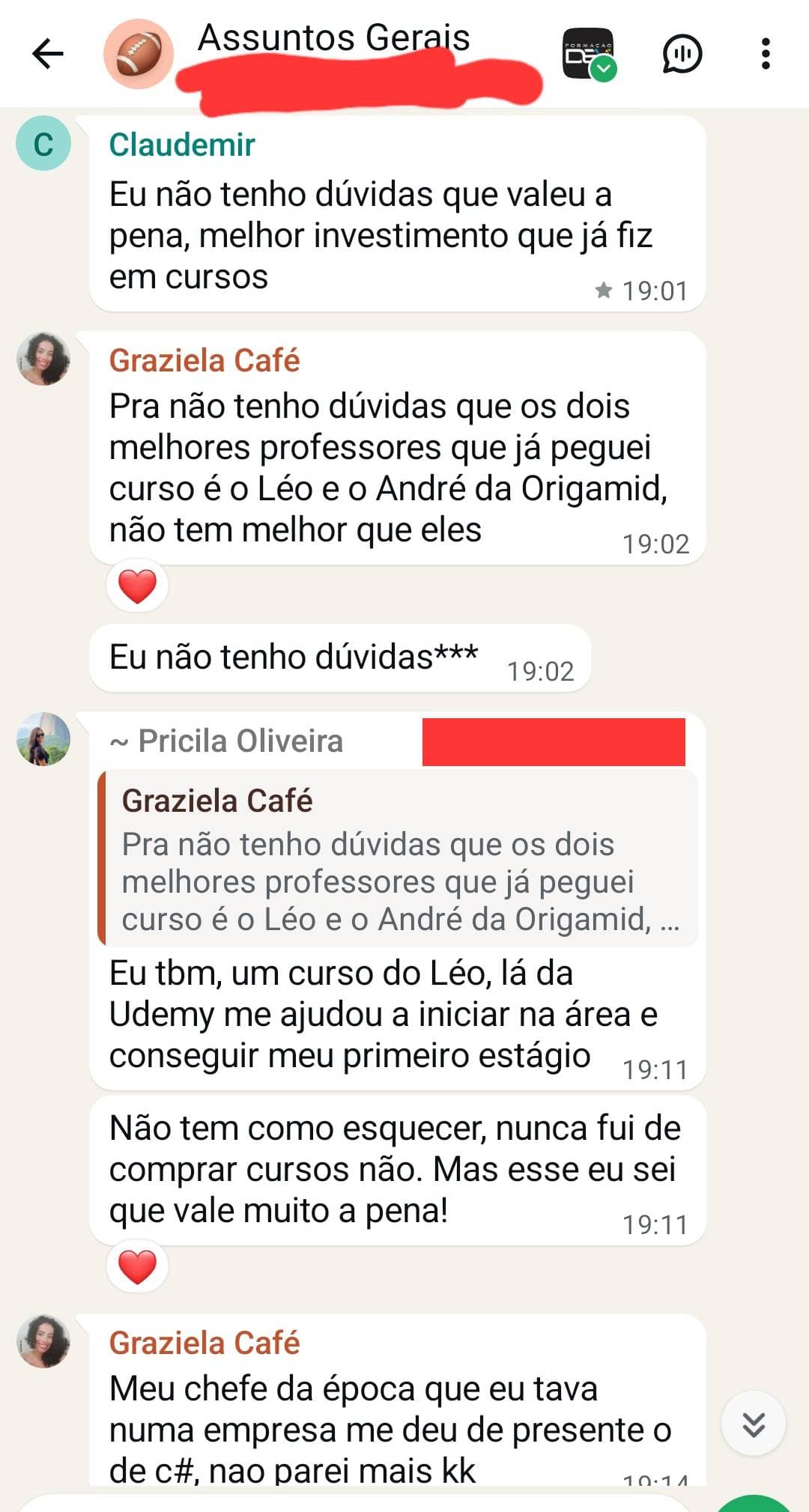809x1512 pixels.
Task: Tap the heart reaction under Graziela's message
Action: click(138, 586)
